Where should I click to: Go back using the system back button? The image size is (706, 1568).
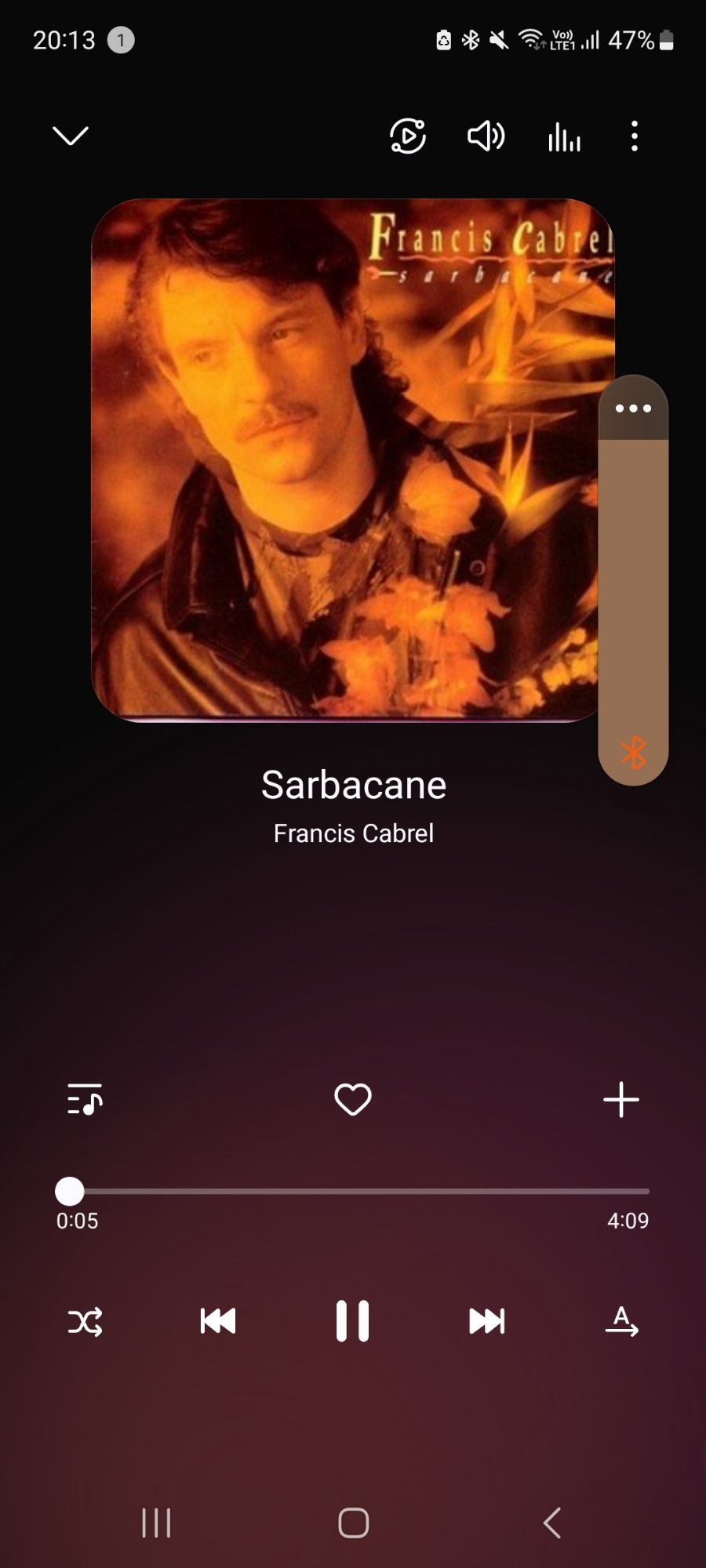pyautogui.click(x=551, y=1523)
